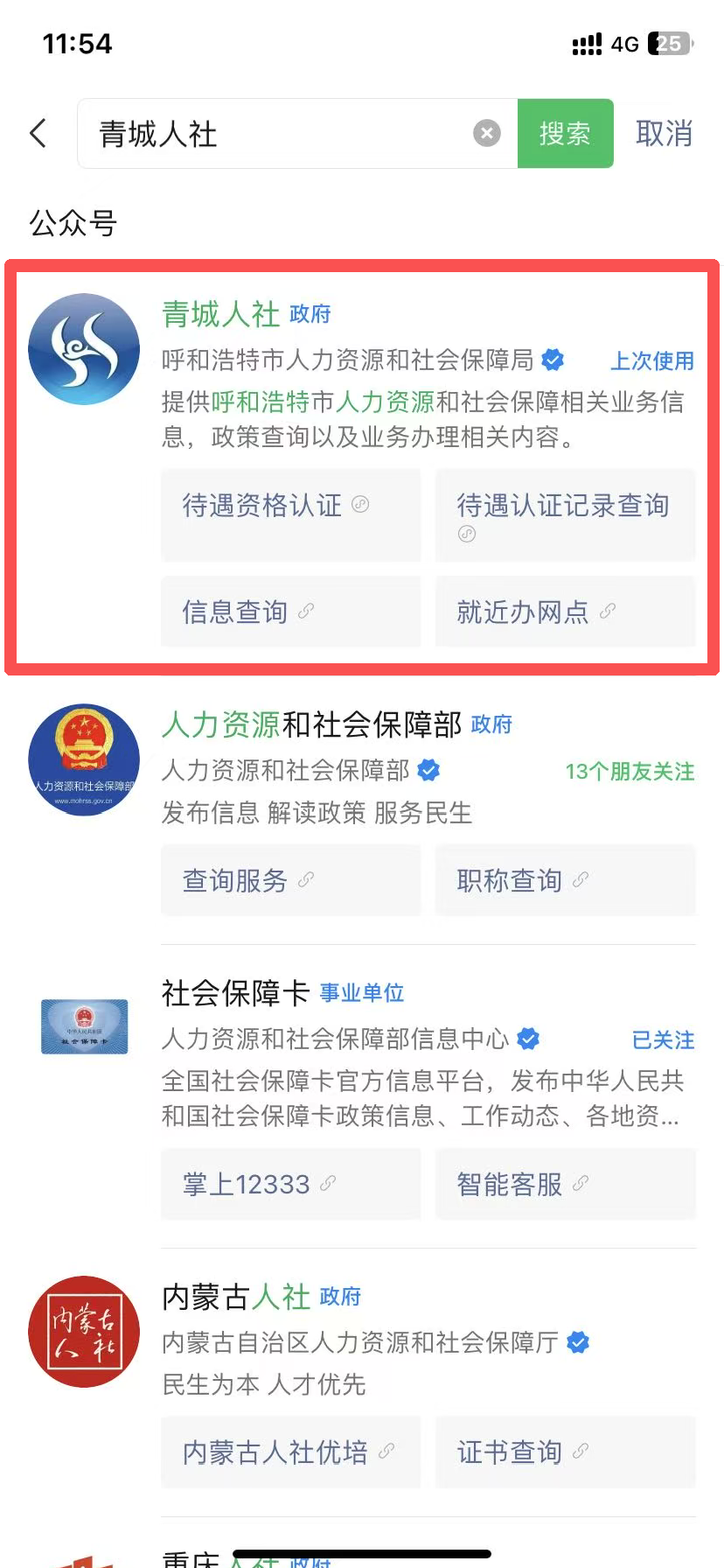This screenshot has height=1568, width=724.
Task: Tap the verified checkmark beside 人力资源和社会保障部
Action: 428,770
